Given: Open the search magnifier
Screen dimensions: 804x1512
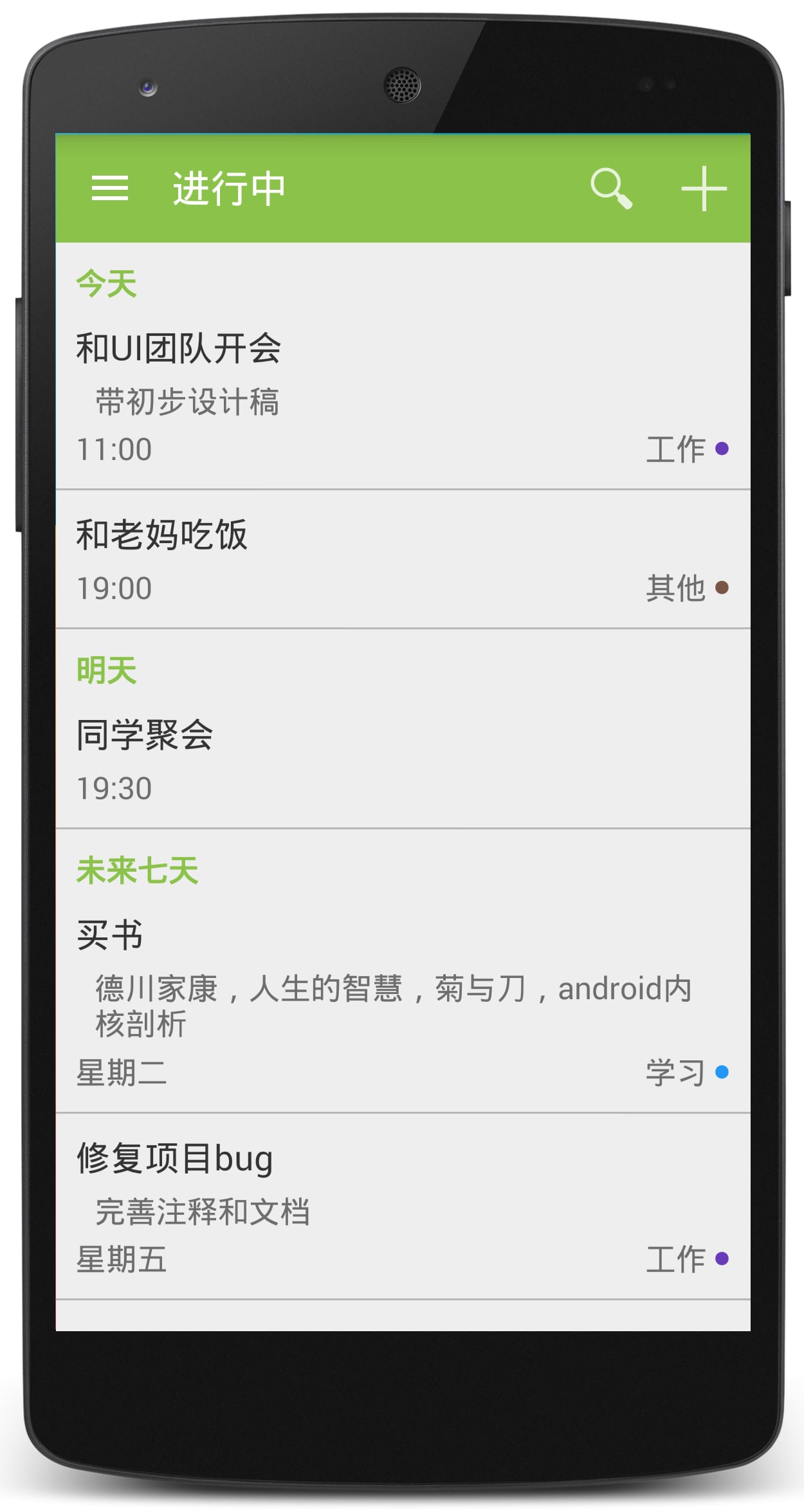Looking at the screenshot, I should click(x=611, y=189).
